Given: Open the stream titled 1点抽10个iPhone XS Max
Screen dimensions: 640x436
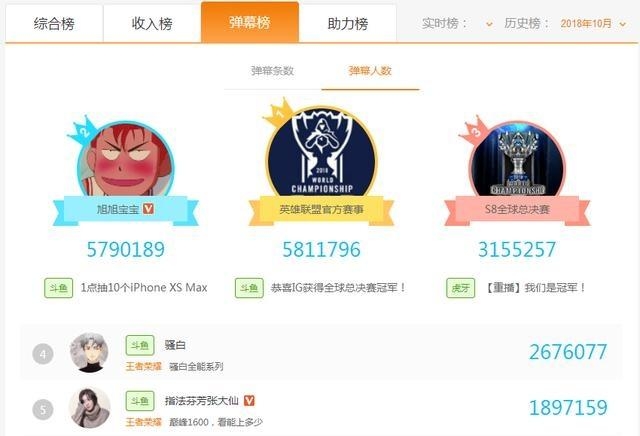Looking at the screenshot, I should coord(144,287).
